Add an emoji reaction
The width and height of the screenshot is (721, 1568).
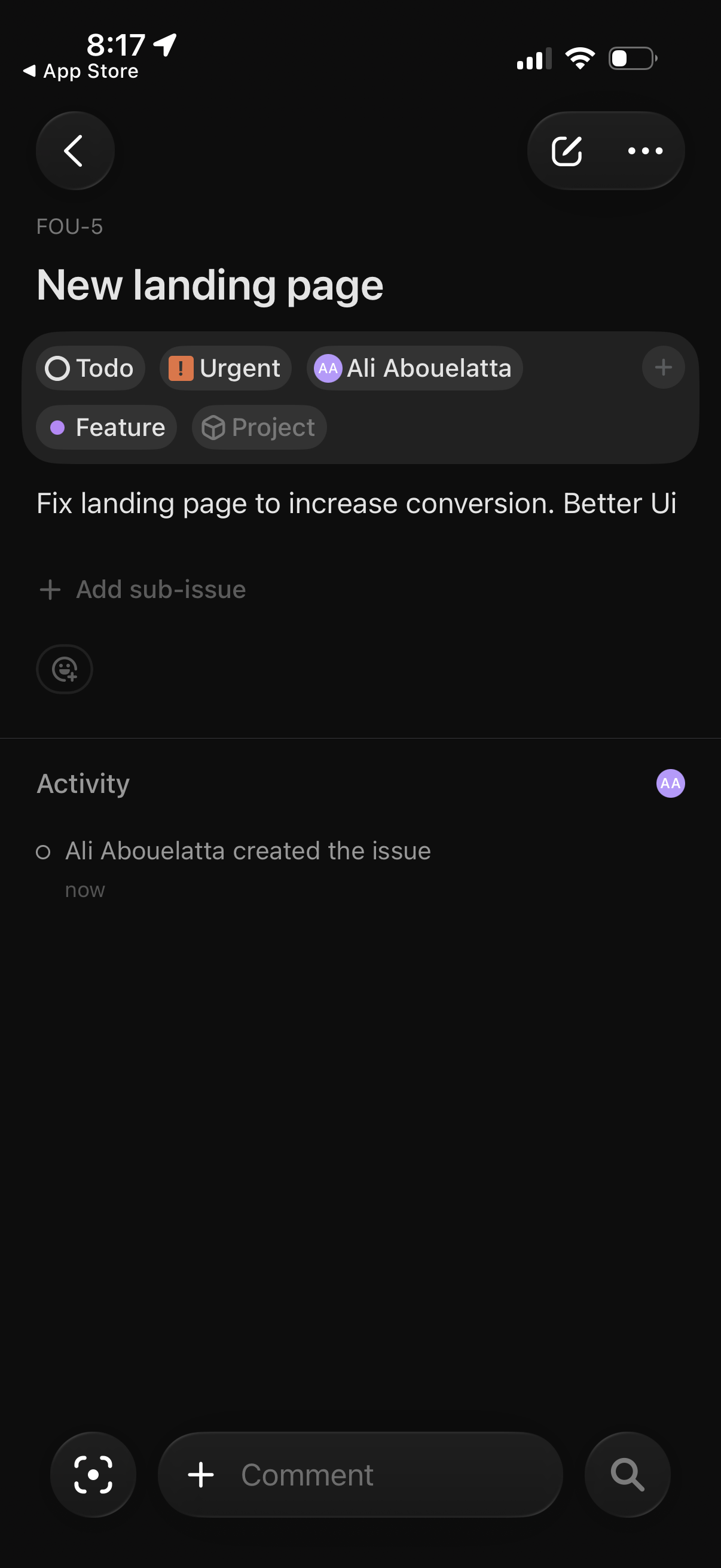(x=65, y=669)
